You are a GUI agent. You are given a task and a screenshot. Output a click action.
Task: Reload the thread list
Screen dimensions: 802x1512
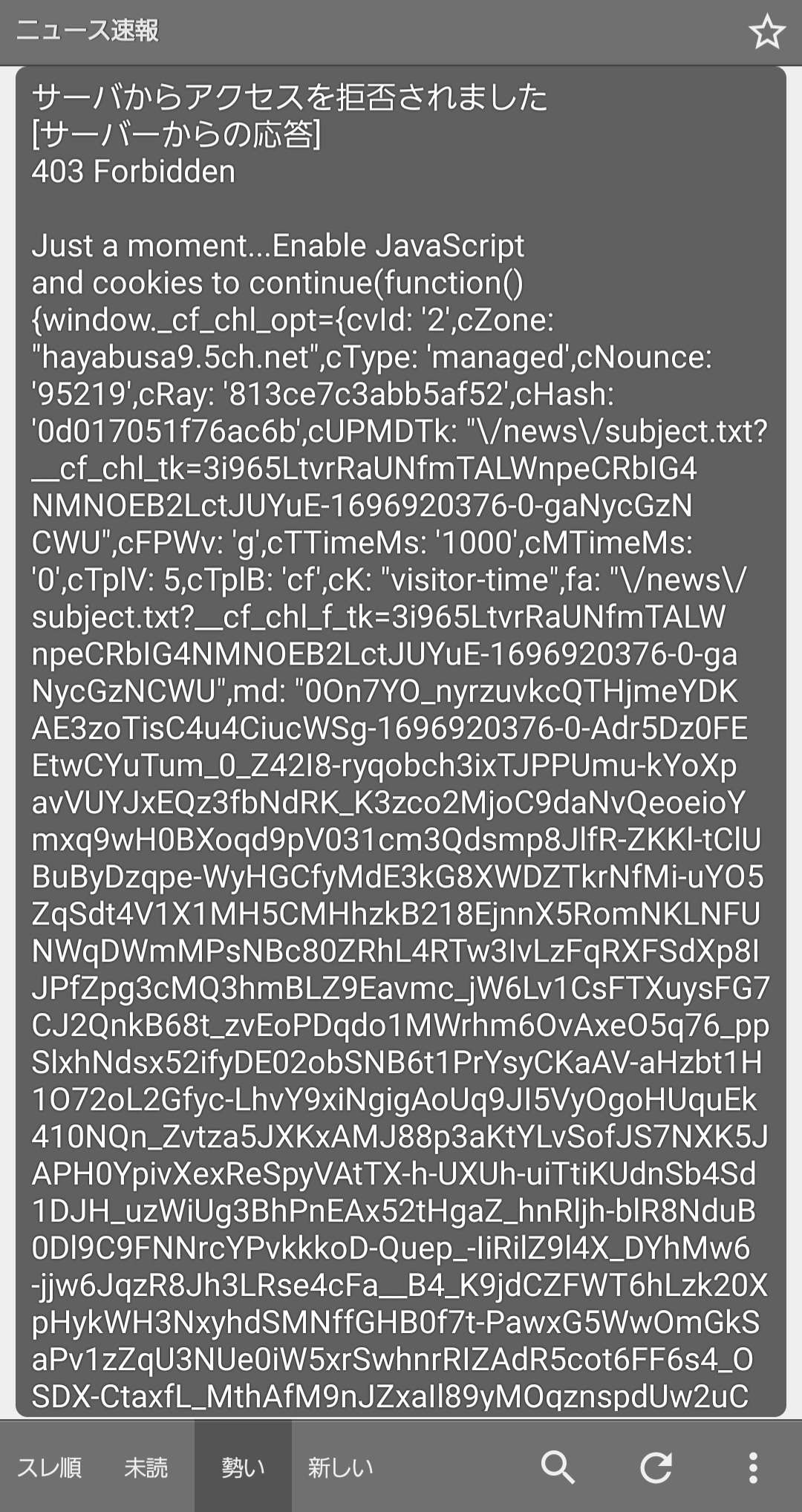click(x=656, y=1467)
